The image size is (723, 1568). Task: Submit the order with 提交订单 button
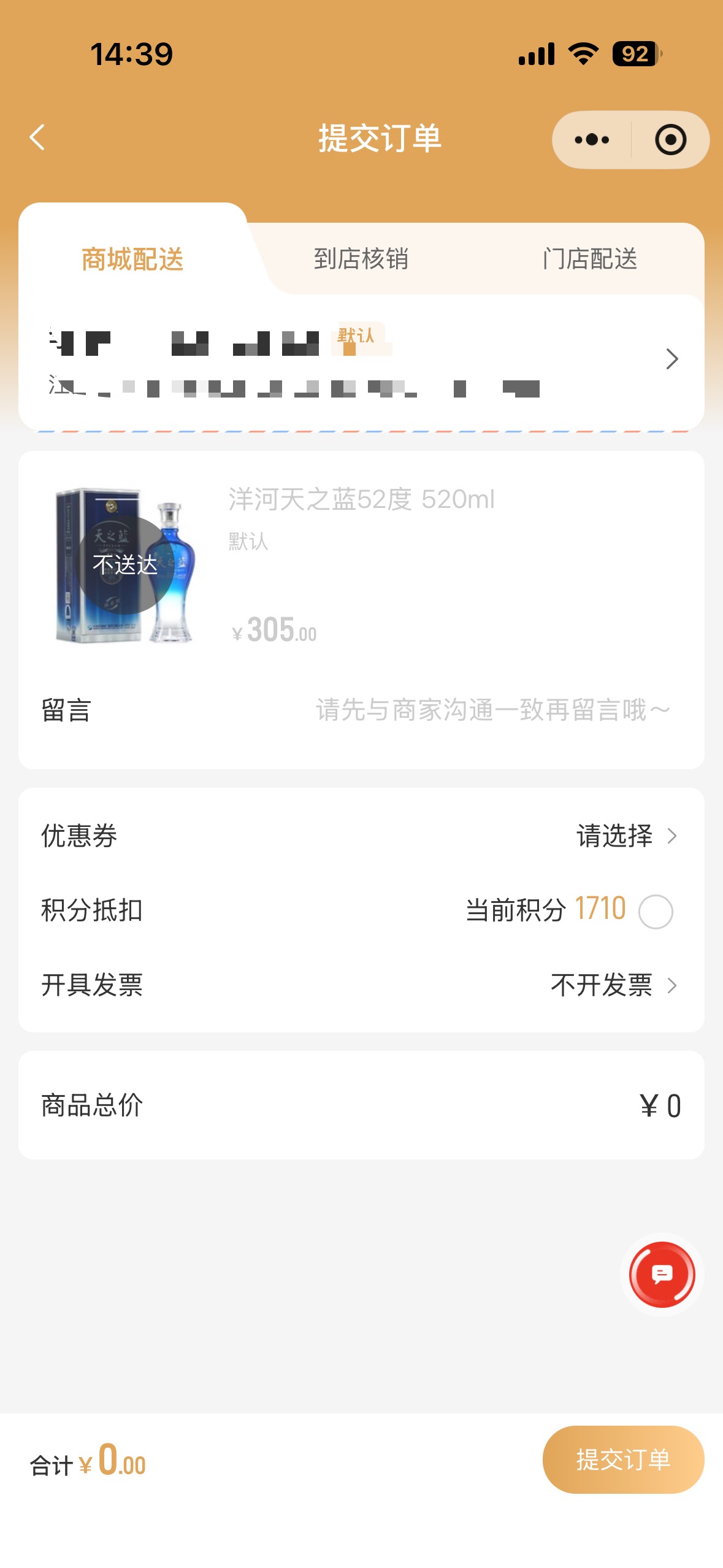tap(623, 1459)
